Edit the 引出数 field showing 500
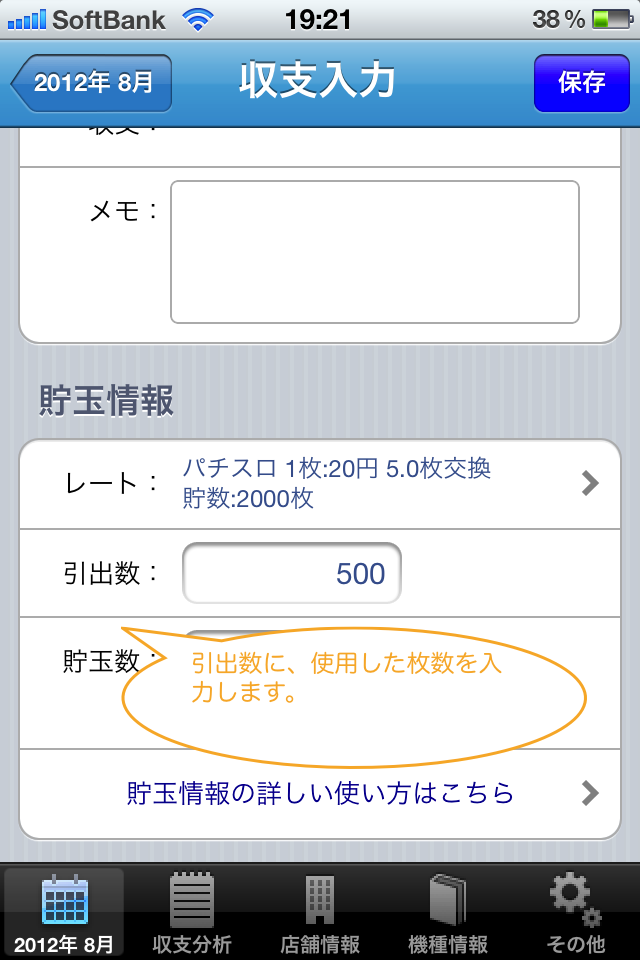The width and height of the screenshot is (640, 960). click(x=292, y=574)
